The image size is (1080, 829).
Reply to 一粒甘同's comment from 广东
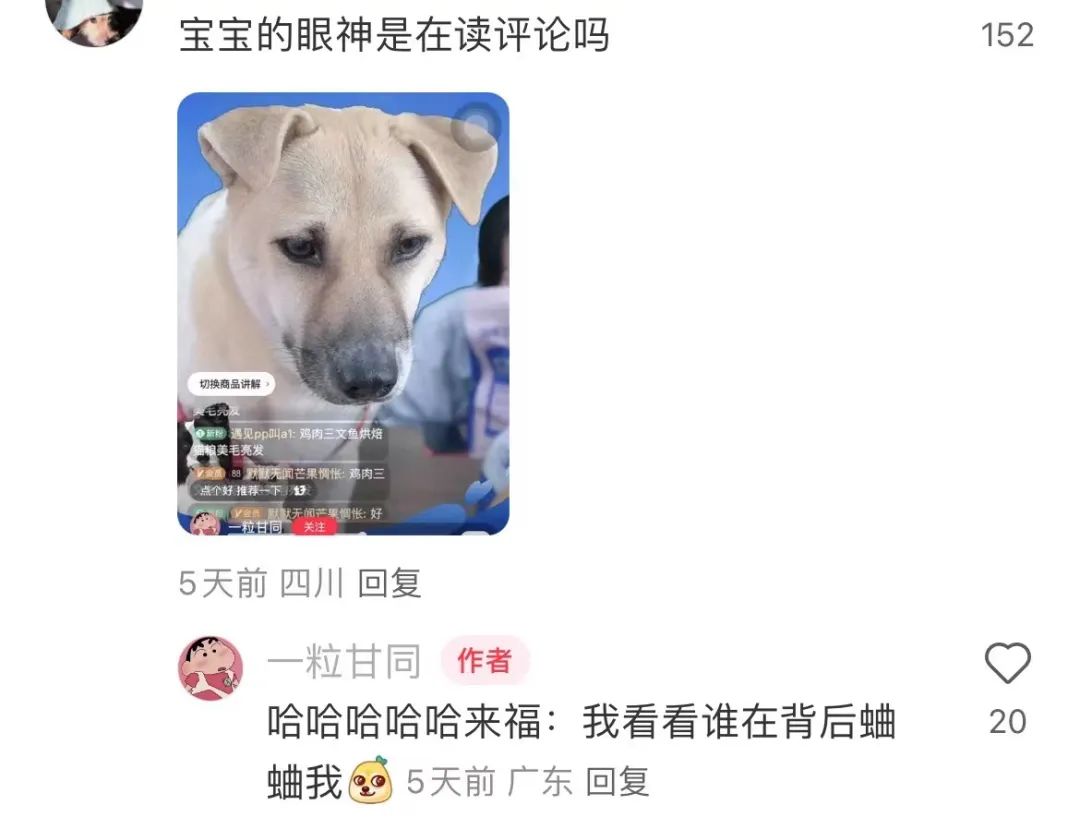617,782
